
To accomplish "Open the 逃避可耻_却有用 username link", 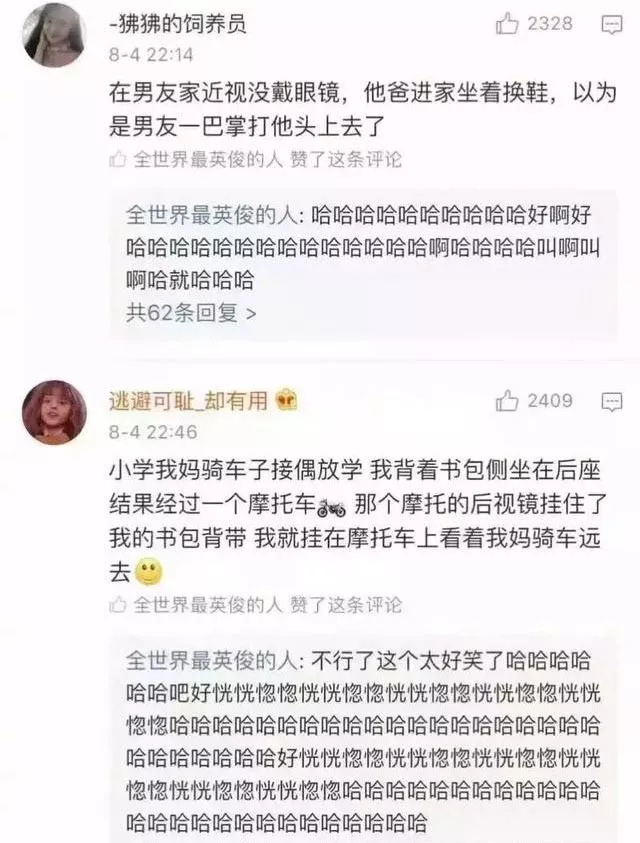I will pos(188,401).
